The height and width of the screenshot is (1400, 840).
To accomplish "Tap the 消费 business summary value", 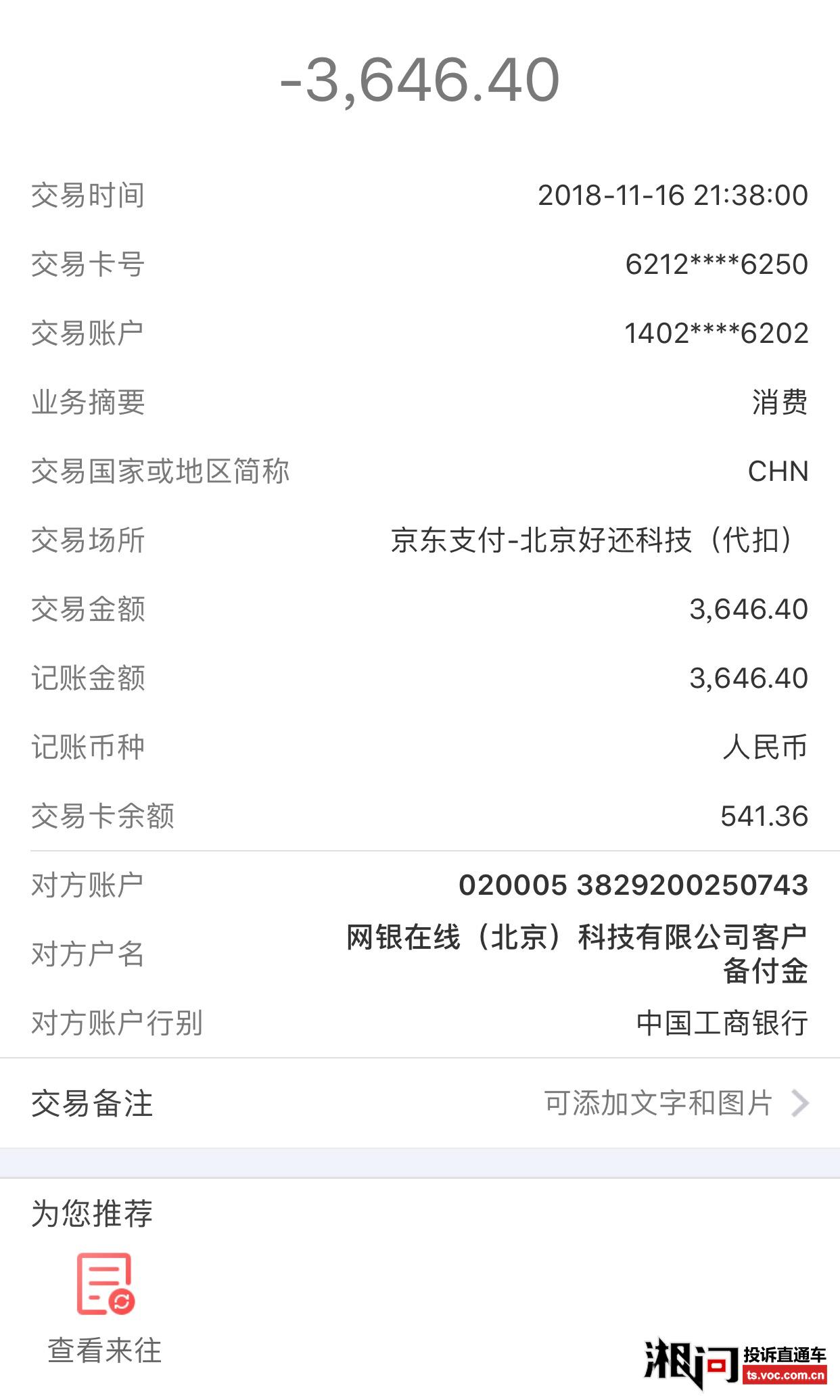I will pos(781,402).
